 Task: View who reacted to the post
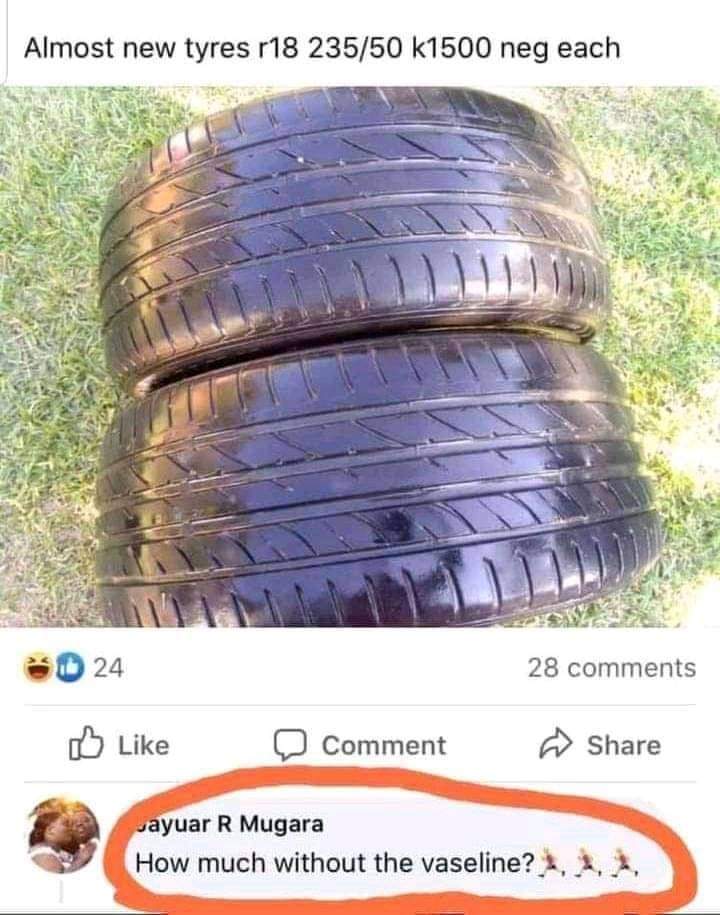tap(74, 668)
